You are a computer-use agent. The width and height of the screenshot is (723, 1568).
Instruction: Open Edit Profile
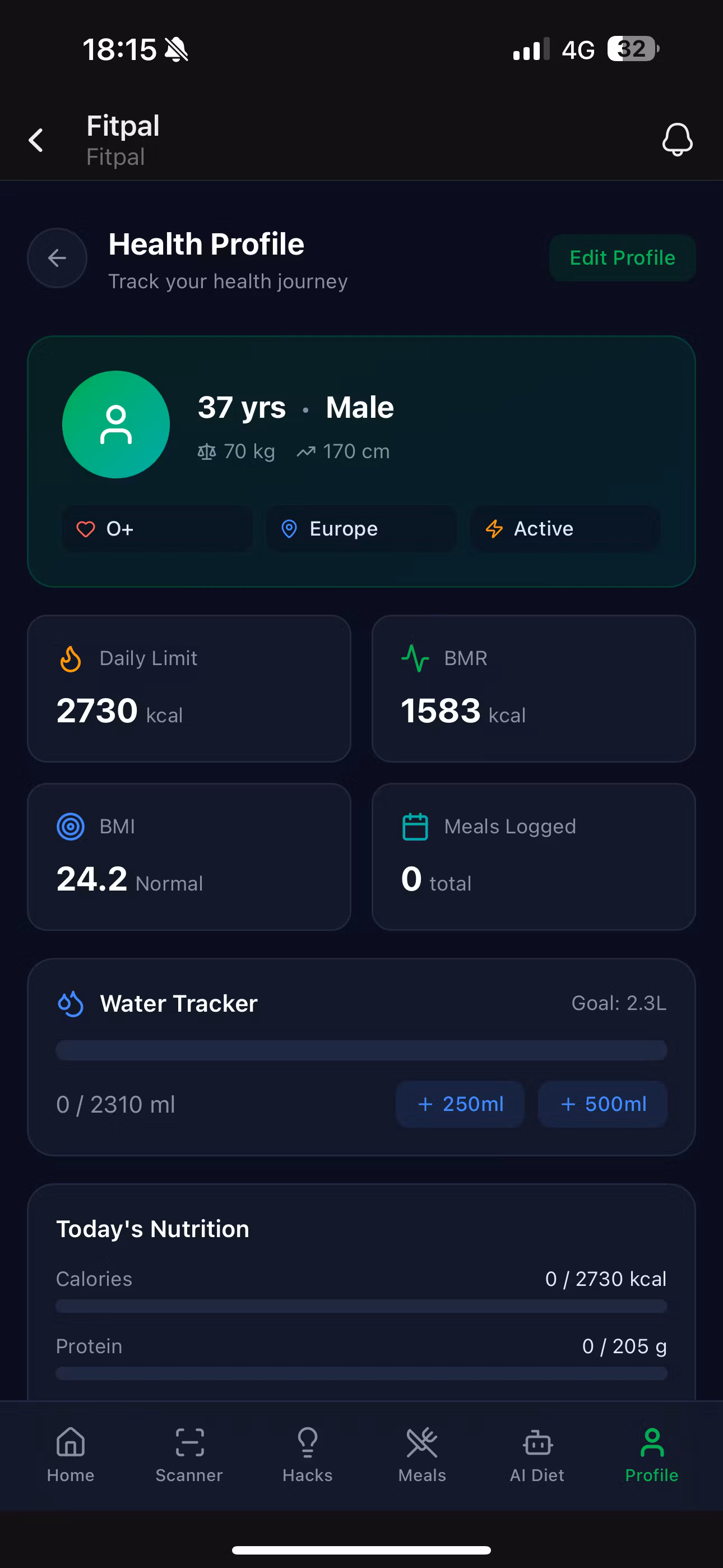622,258
